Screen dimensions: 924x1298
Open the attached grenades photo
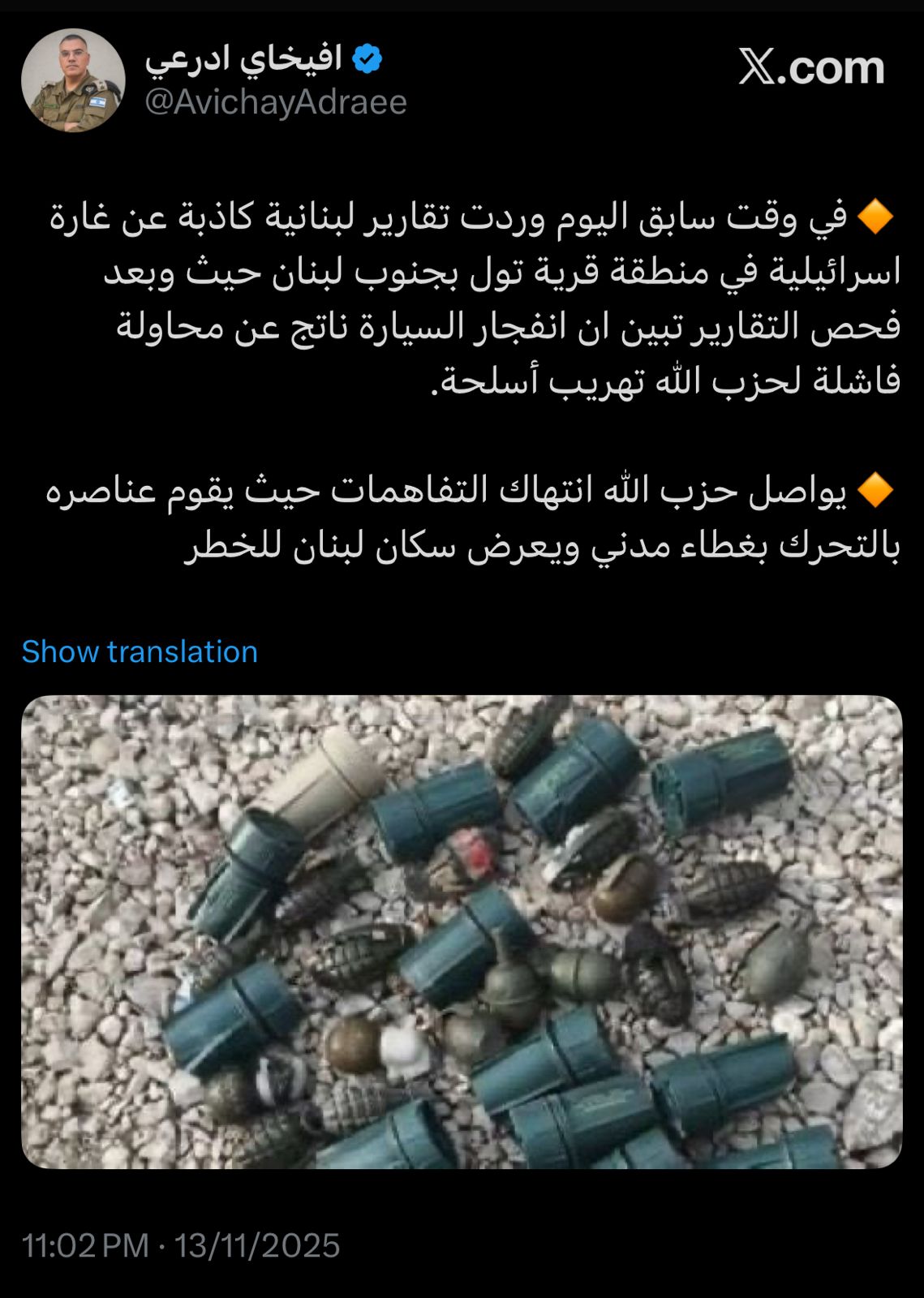pos(462,931)
